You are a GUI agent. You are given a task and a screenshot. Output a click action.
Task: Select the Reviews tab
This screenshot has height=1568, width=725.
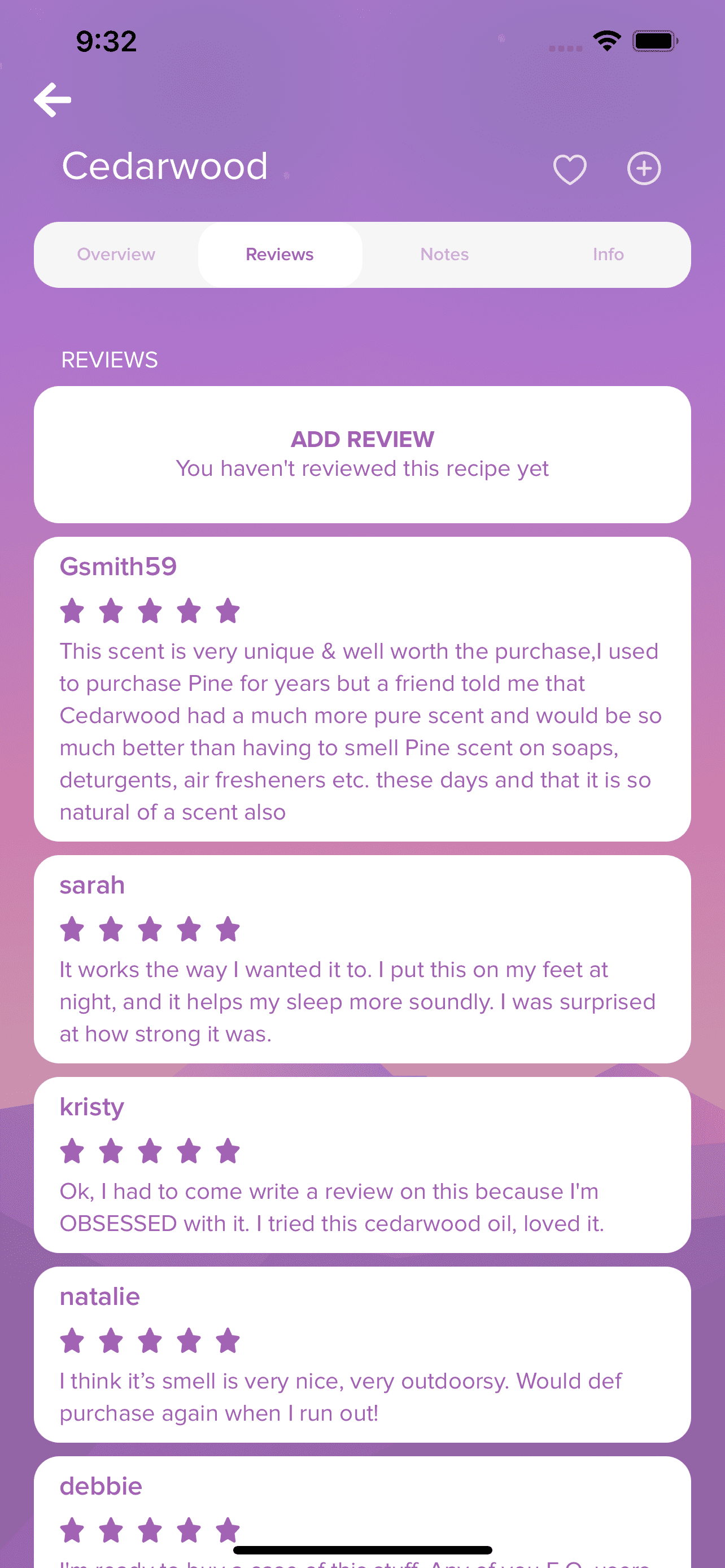pos(279,255)
